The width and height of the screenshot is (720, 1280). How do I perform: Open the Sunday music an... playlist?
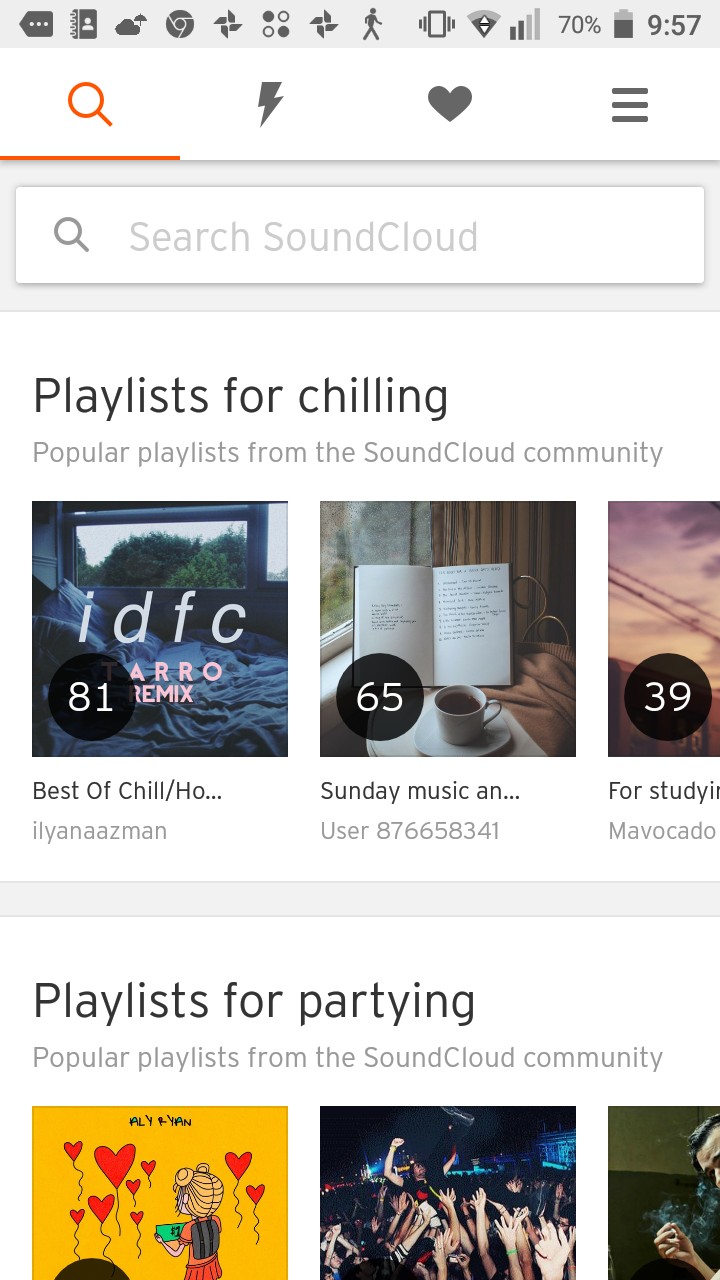(448, 629)
